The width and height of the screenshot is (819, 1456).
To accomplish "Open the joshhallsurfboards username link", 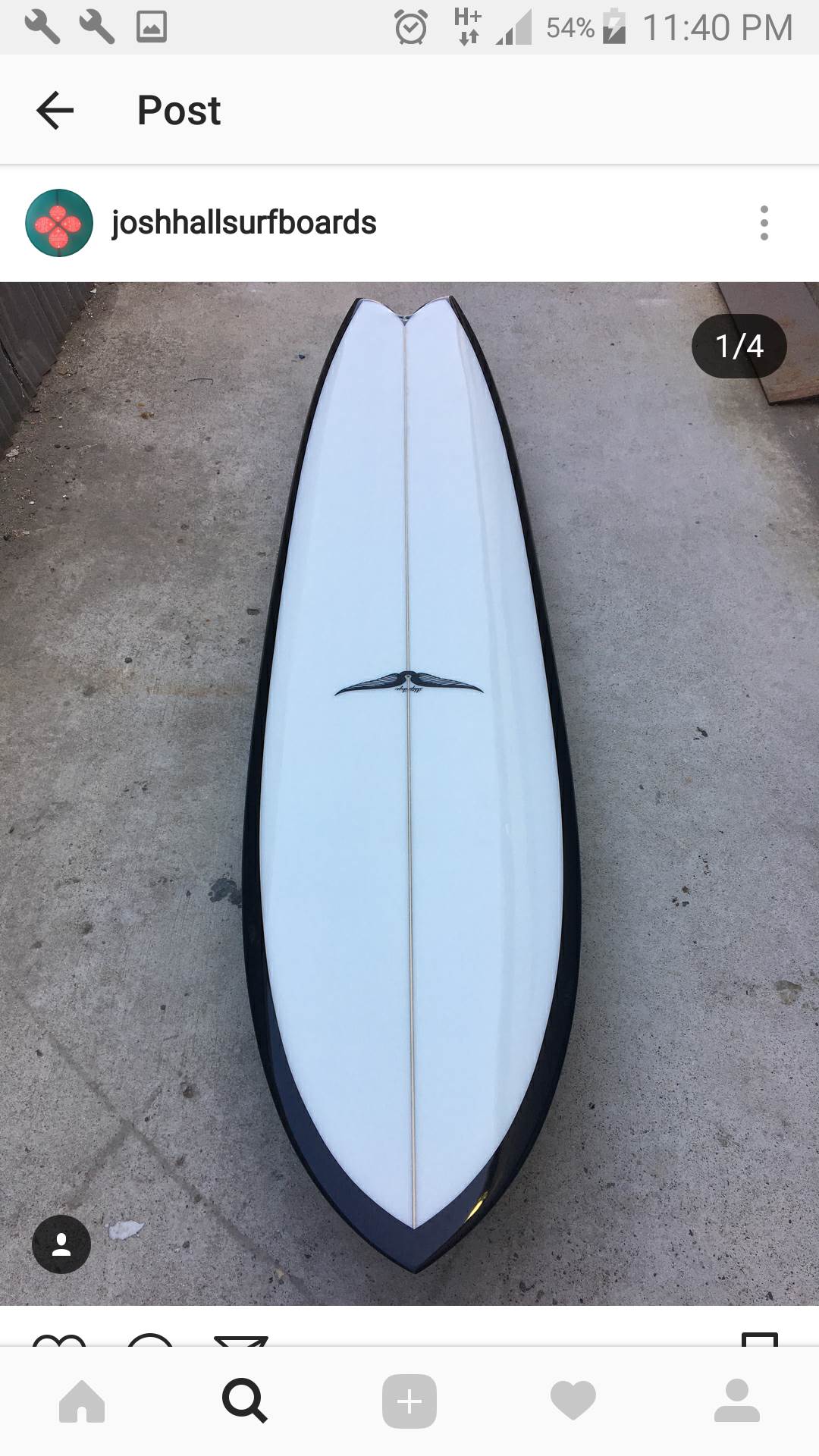I will (x=243, y=223).
